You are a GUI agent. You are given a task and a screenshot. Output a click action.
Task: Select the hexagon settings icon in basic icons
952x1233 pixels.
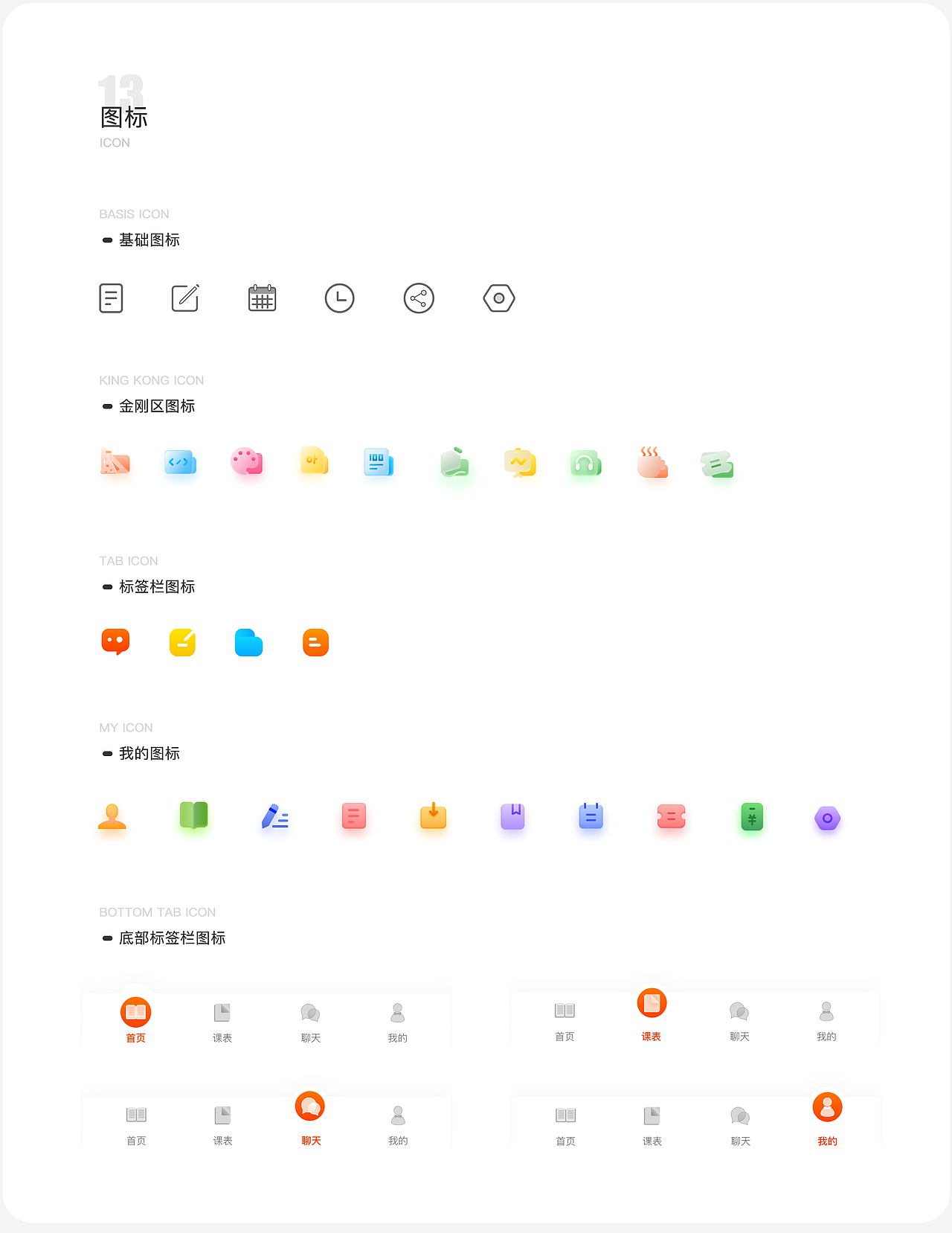tap(499, 298)
